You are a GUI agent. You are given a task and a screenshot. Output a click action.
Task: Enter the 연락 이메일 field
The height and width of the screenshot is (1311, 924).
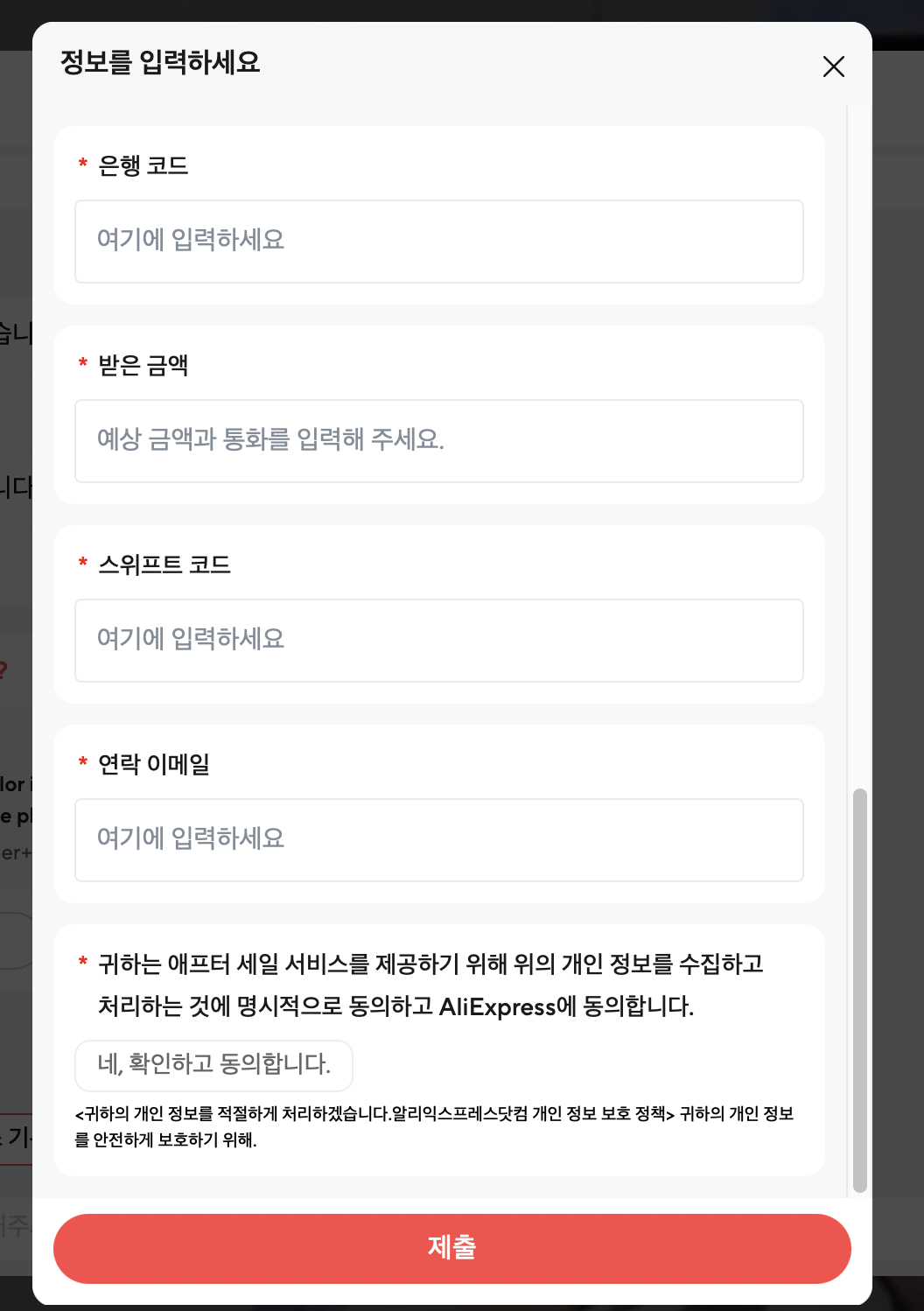point(438,840)
